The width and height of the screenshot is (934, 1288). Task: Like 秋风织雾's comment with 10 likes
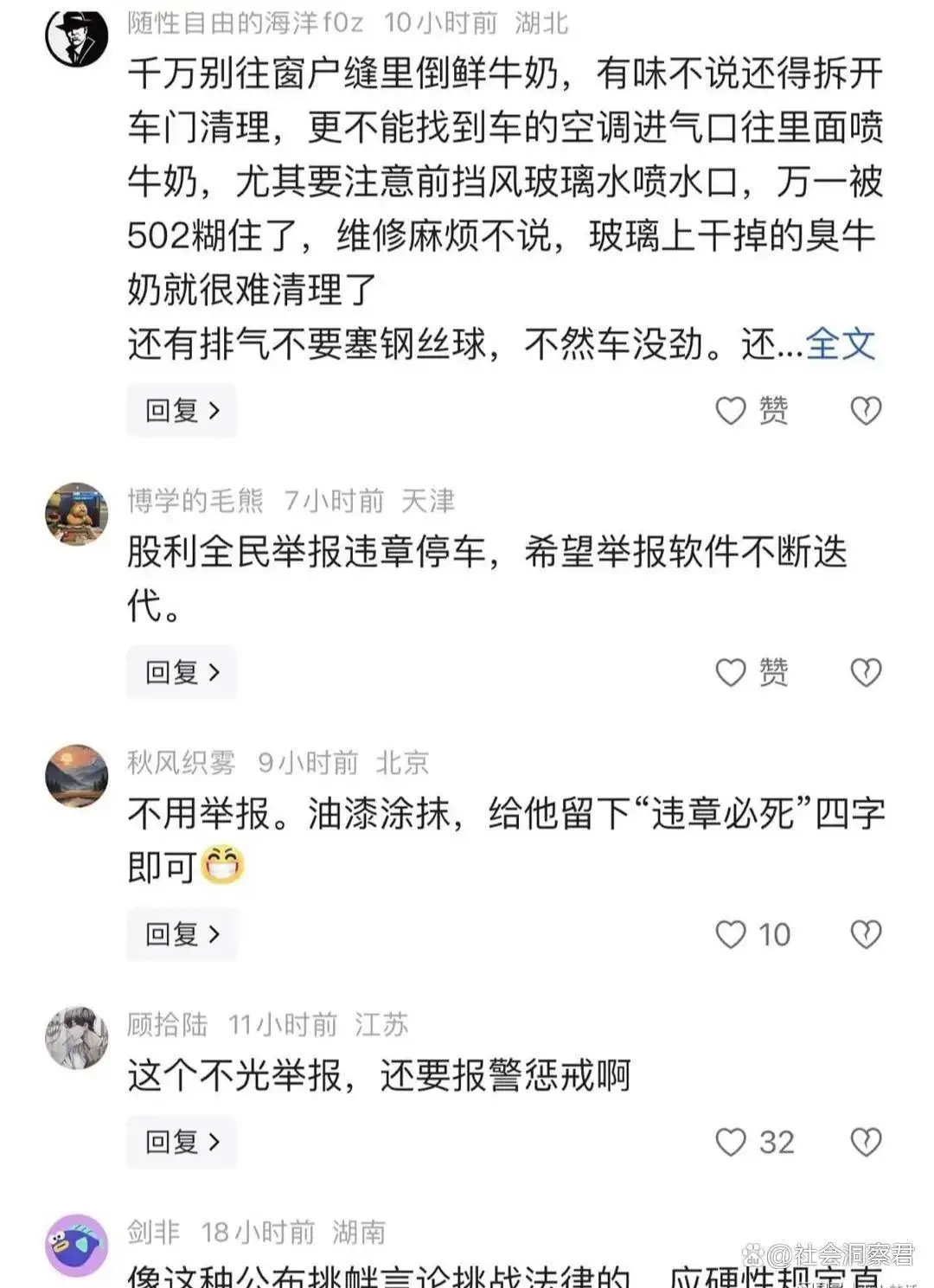[731, 934]
